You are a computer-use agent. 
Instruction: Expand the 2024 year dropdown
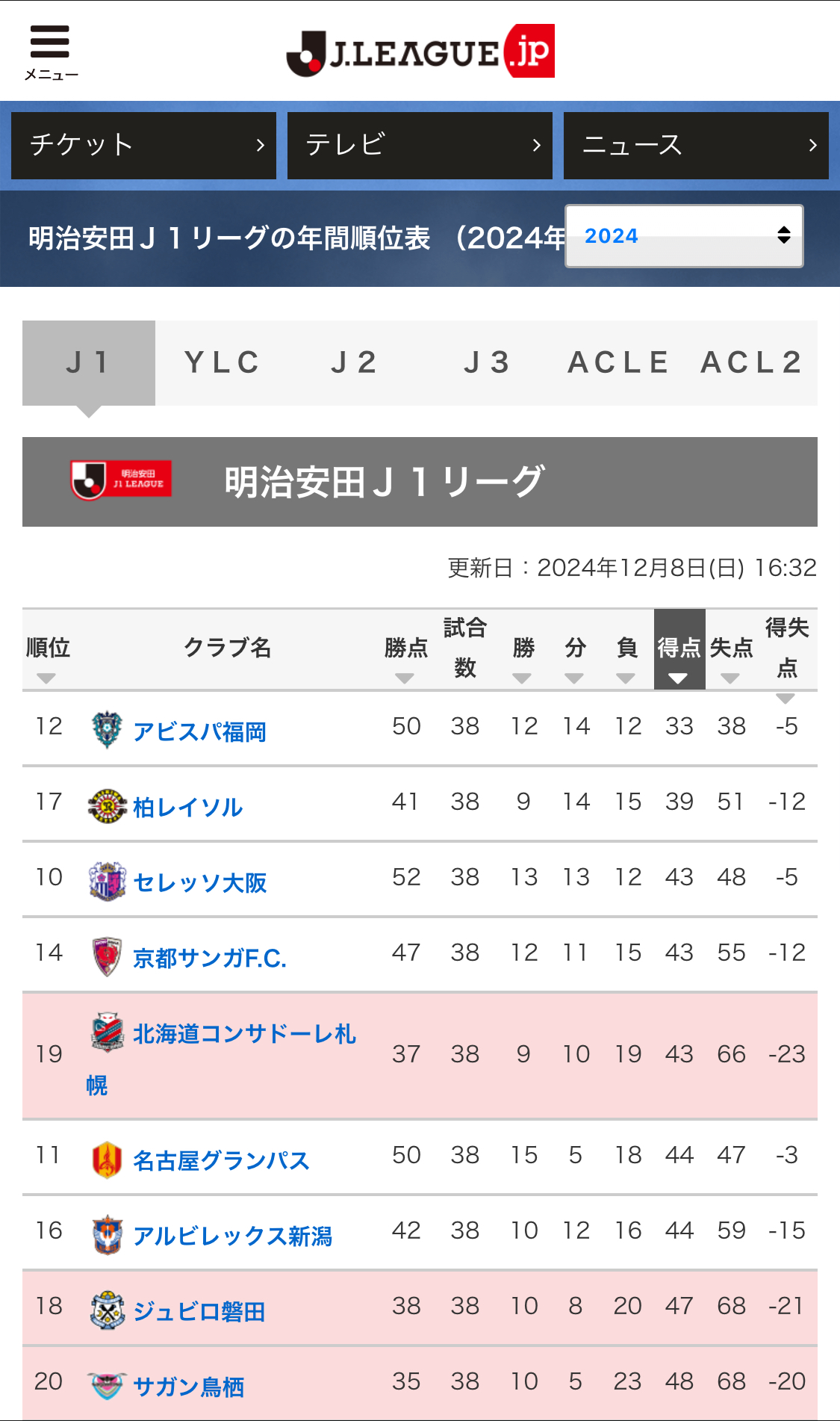(x=684, y=236)
